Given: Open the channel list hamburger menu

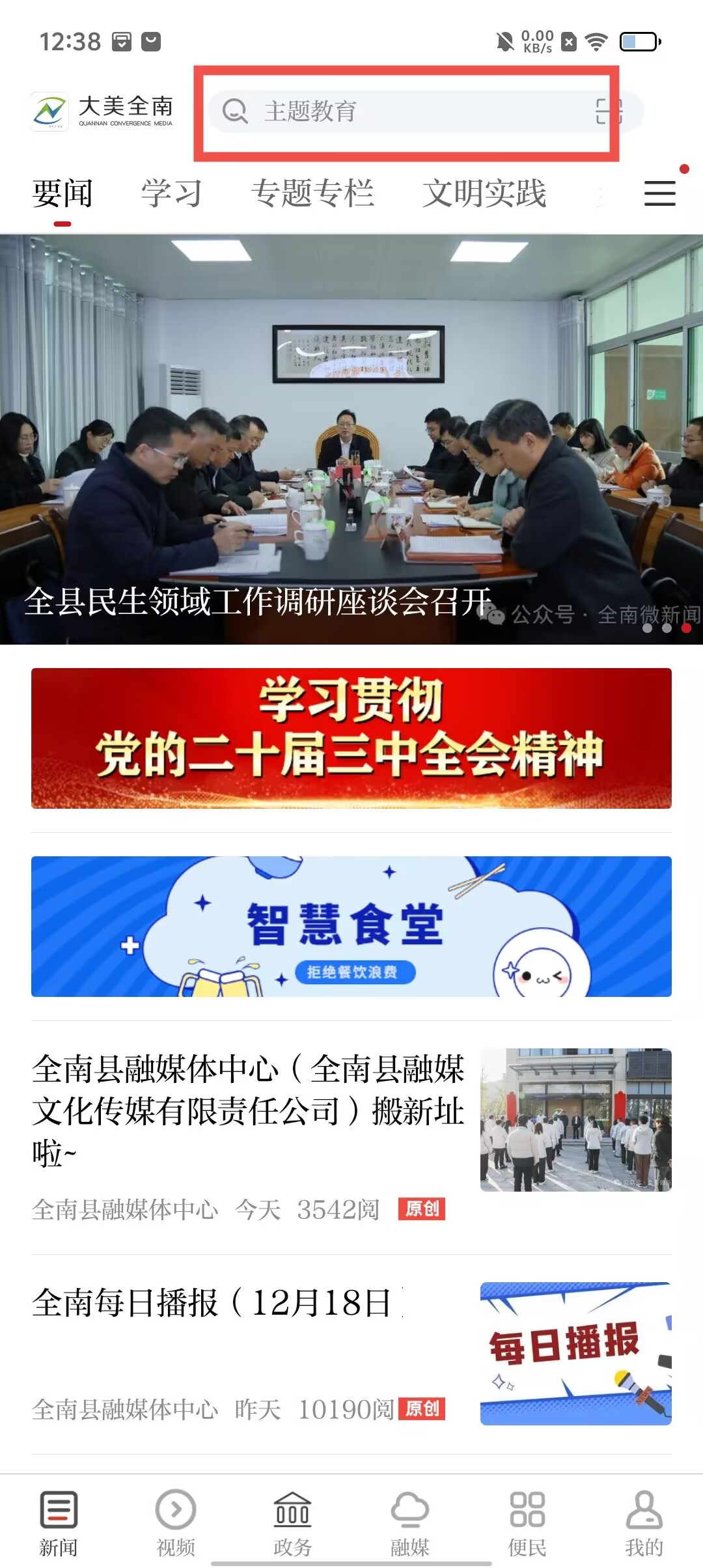Looking at the screenshot, I should [x=659, y=193].
